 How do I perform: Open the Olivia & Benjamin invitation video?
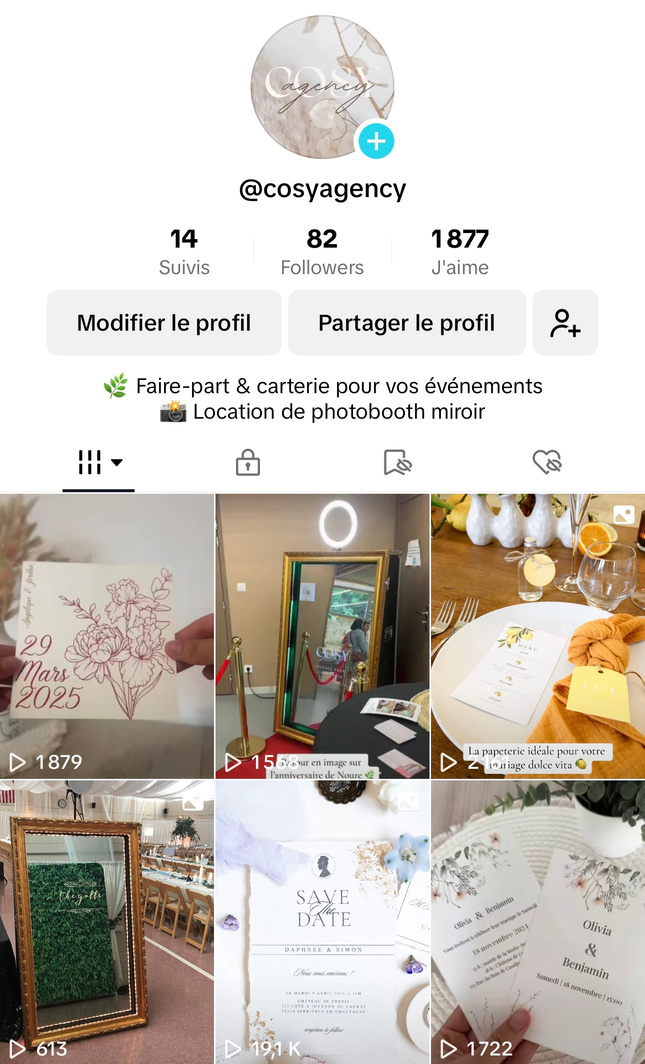[x=538, y=922]
